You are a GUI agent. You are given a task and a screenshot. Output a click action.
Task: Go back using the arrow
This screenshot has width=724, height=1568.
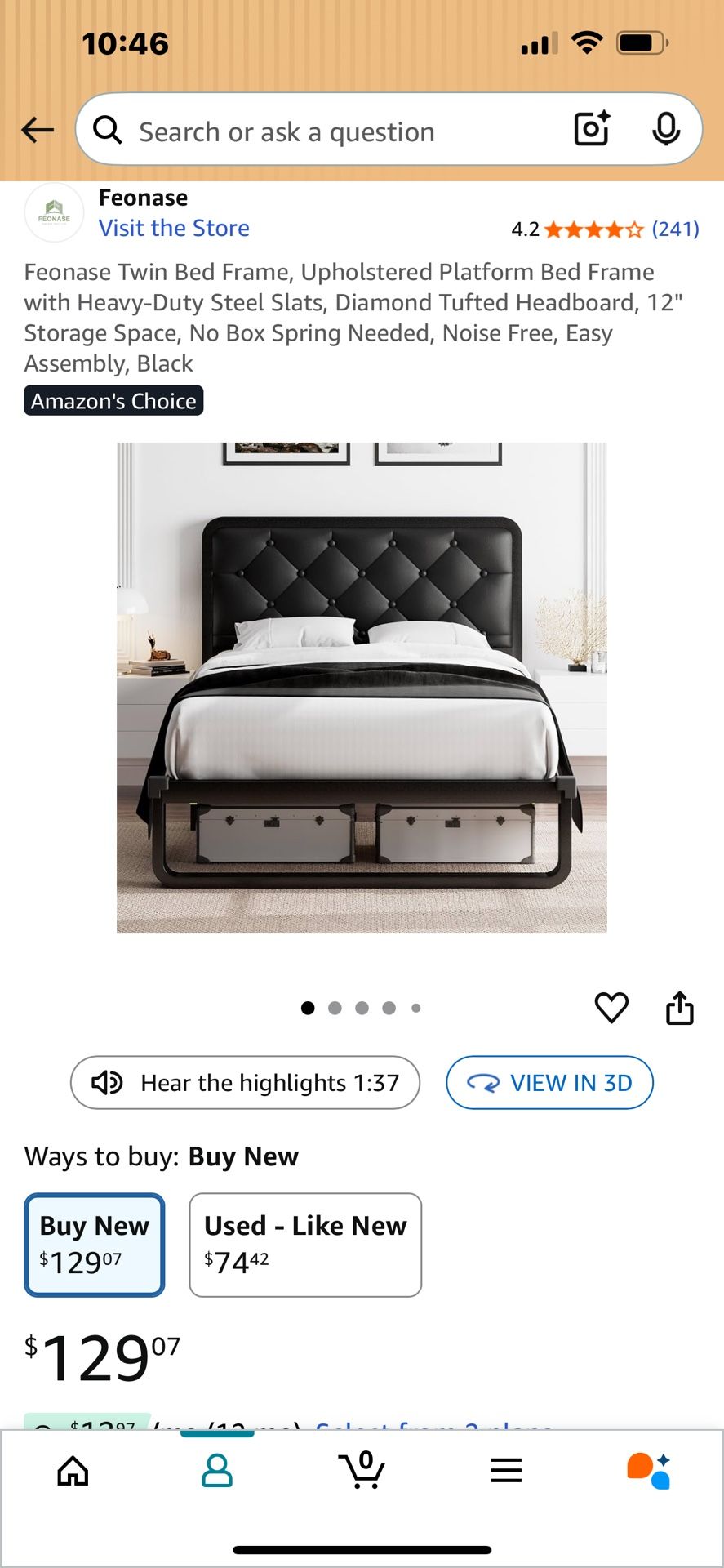coord(38,130)
